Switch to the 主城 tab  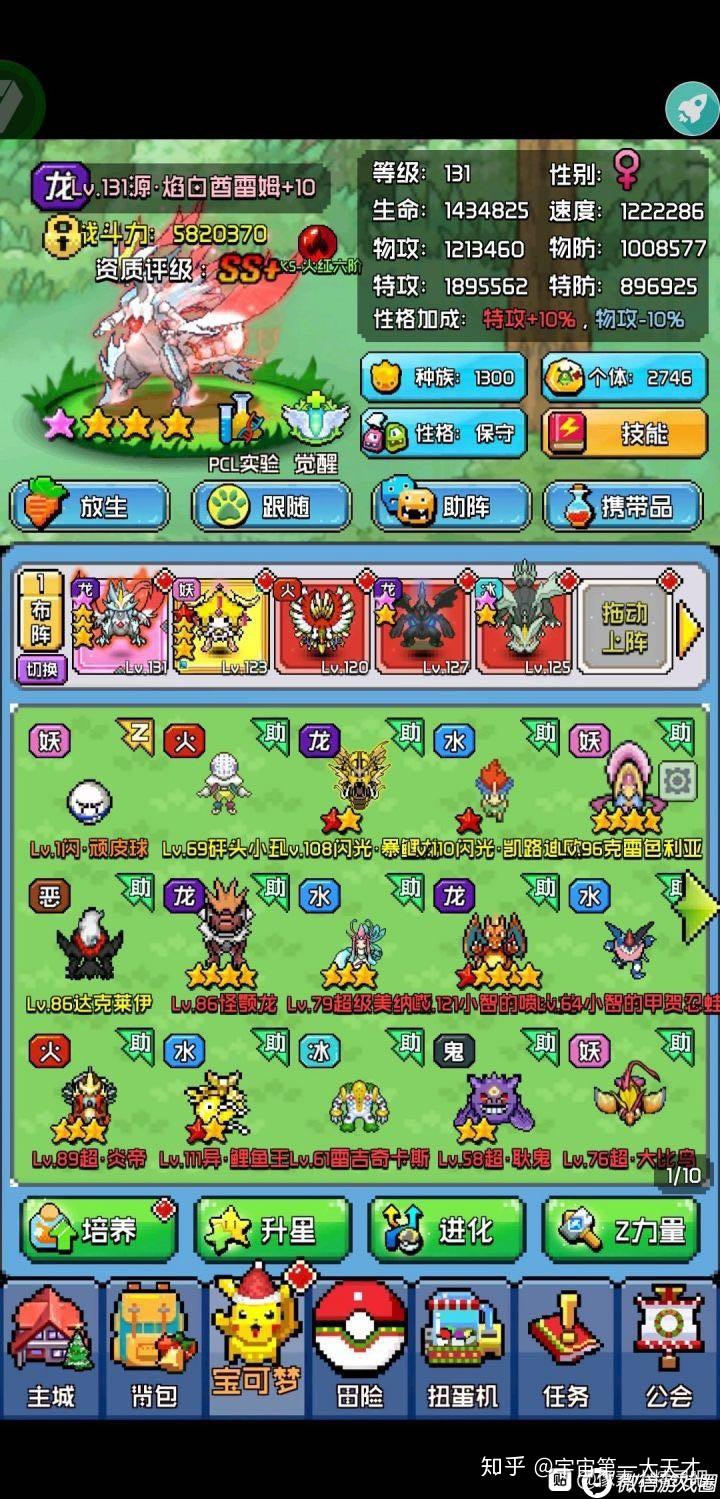50,1350
